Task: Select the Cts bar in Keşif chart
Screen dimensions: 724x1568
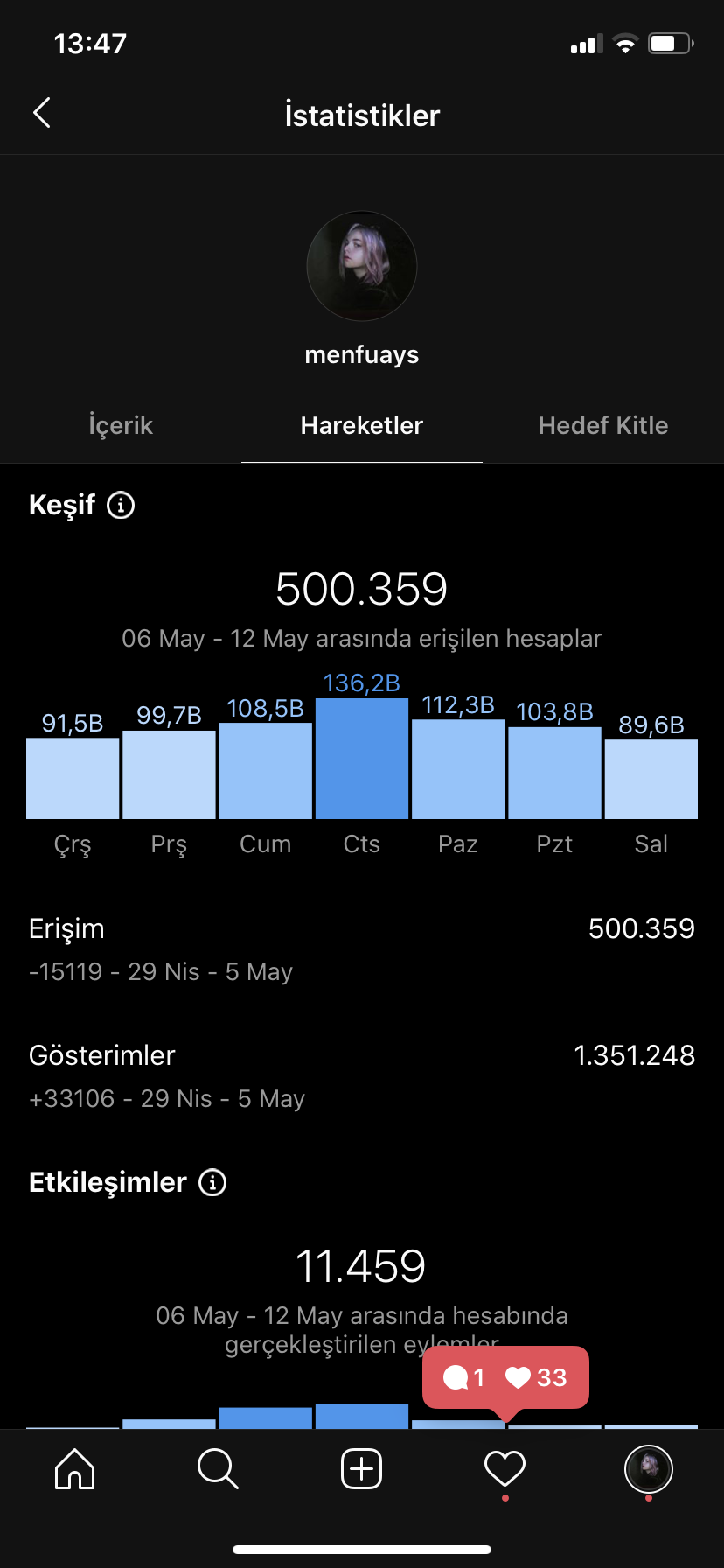Action: click(362, 758)
